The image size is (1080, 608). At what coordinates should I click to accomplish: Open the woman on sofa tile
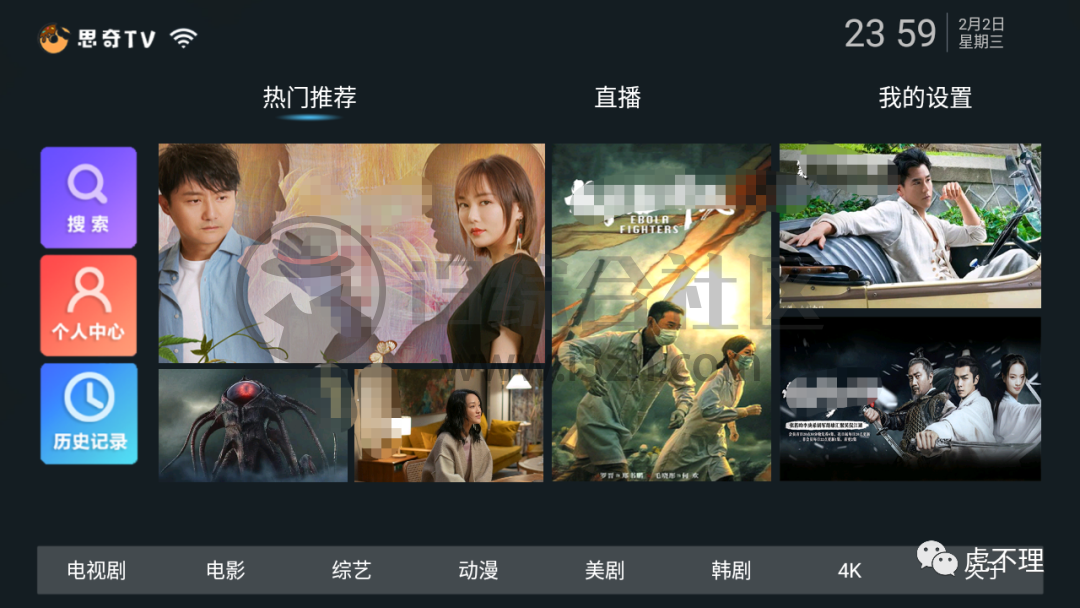tap(449, 425)
